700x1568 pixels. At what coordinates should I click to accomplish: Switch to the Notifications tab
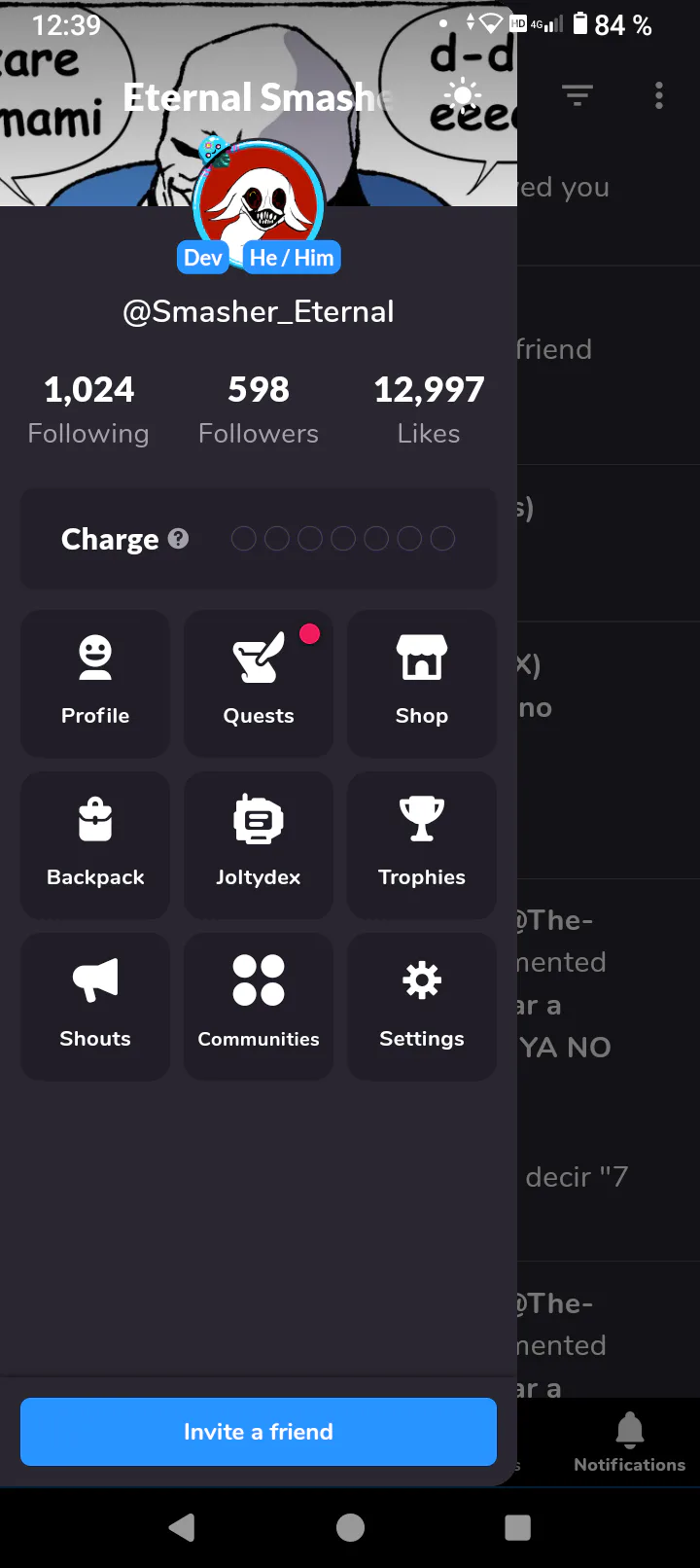(629, 1442)
